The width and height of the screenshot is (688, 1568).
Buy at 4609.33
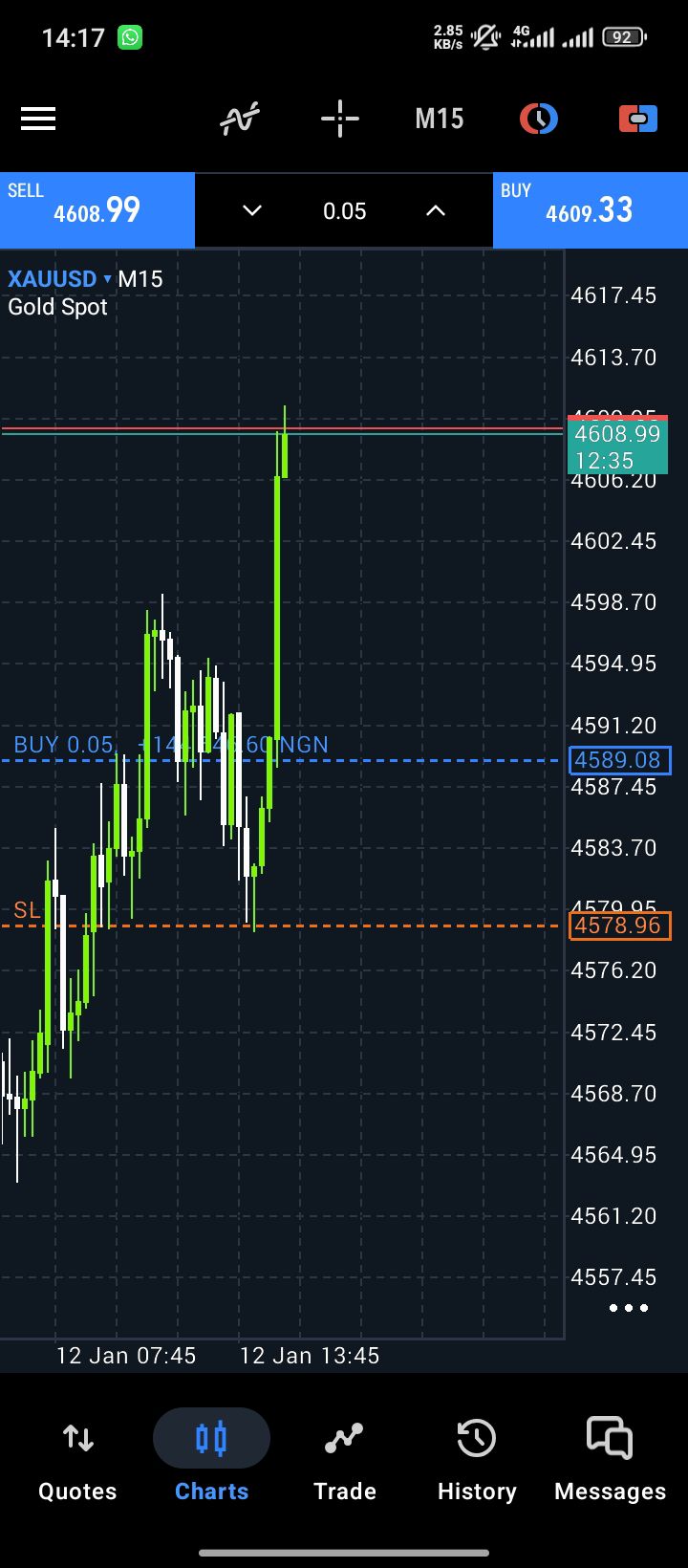590,210
